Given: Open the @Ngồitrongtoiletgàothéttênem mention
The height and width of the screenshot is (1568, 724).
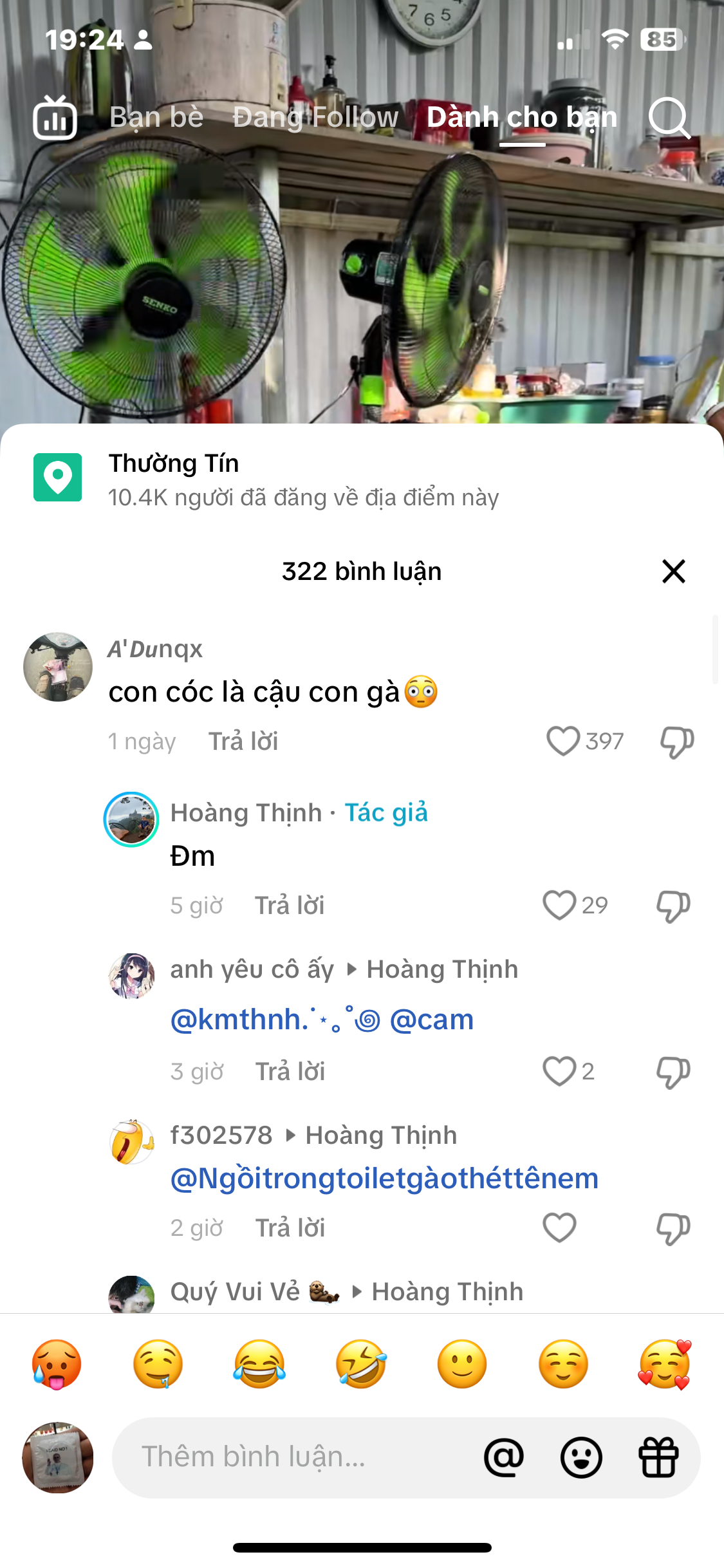Looking at the screenshot, I should (x=384, y=1179).
